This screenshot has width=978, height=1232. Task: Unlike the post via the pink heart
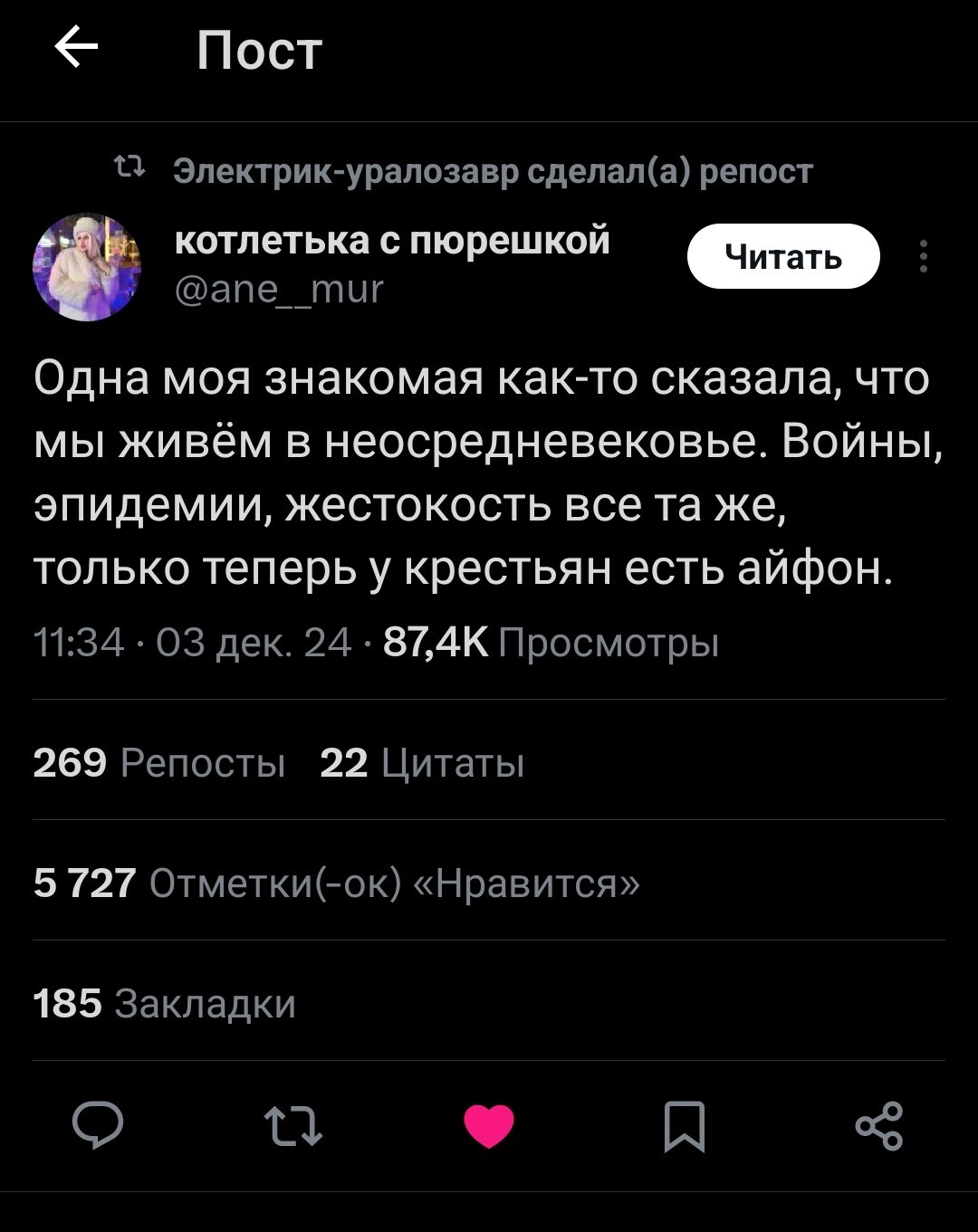489,1126
